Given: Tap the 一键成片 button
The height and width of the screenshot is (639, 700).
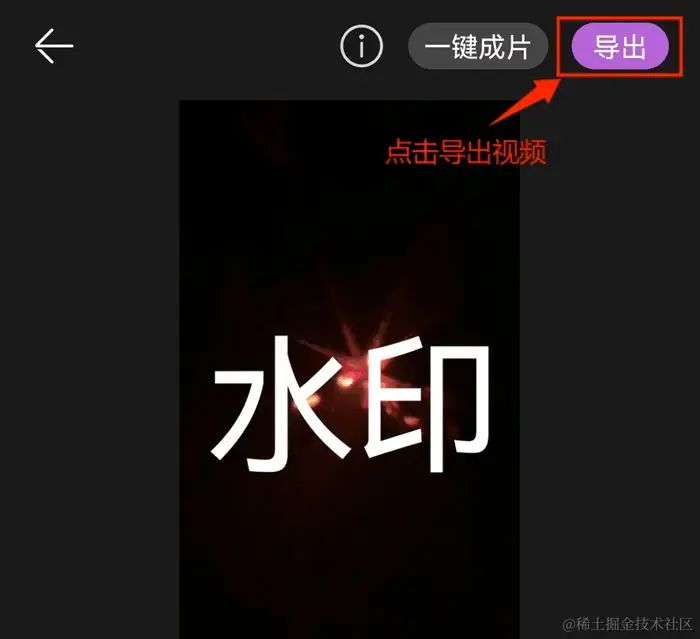Looking at the screenshot, I should tap(478, 47).
